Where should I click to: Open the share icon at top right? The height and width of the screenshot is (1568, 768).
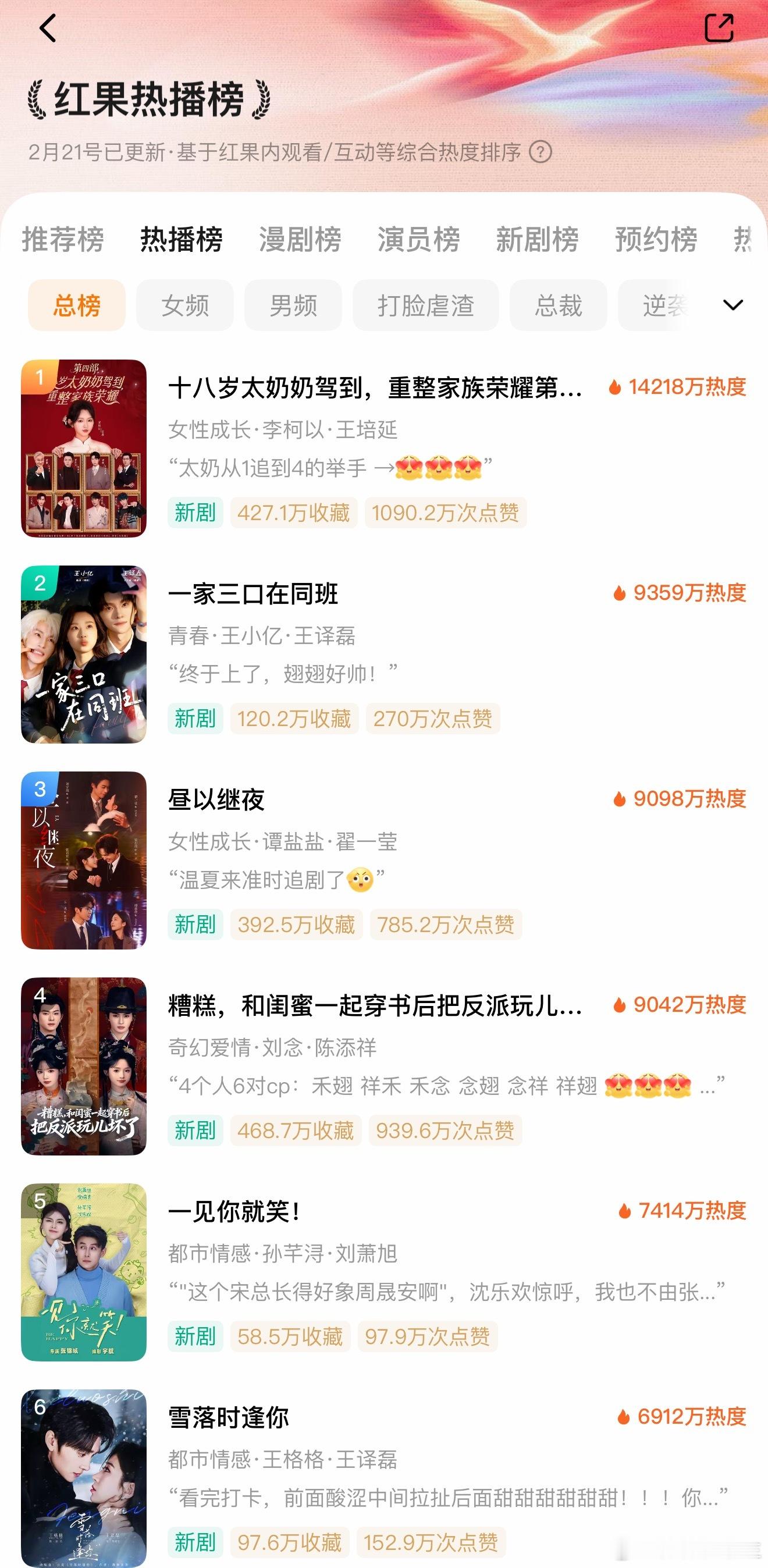tap(720, 27)
